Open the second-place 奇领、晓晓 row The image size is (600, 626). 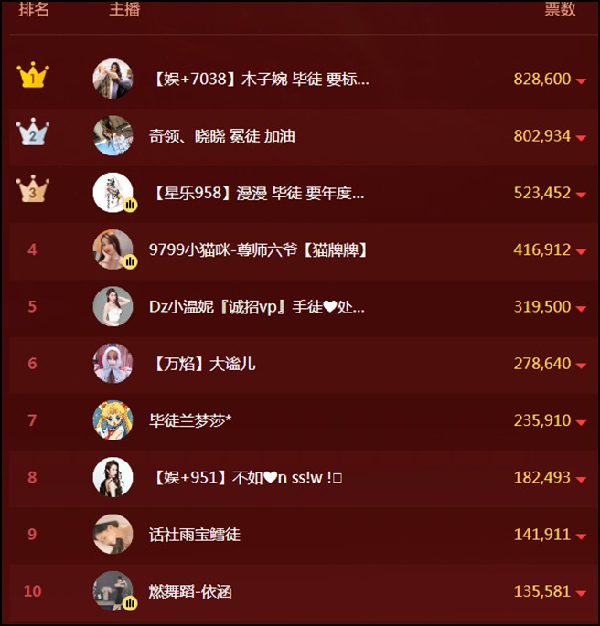pos(222,136)
